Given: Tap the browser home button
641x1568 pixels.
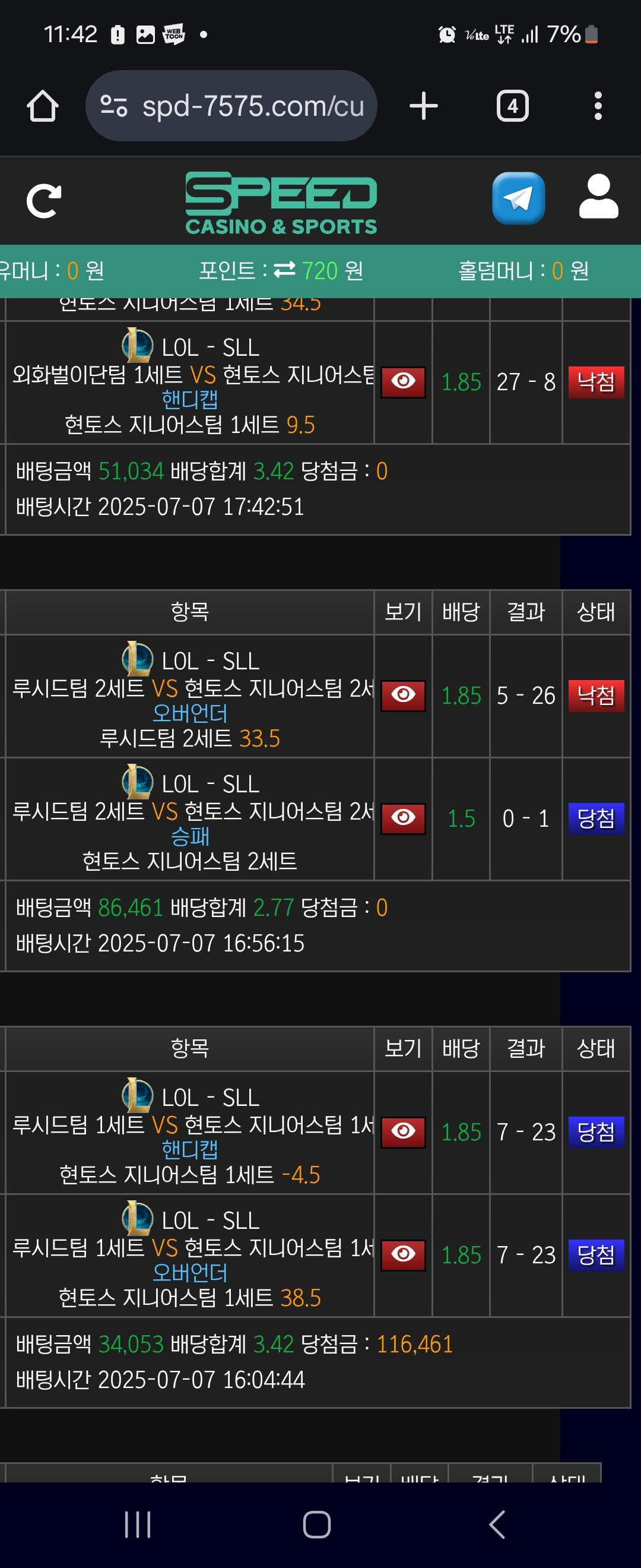Looking at the screenshot, I should 43,106.
